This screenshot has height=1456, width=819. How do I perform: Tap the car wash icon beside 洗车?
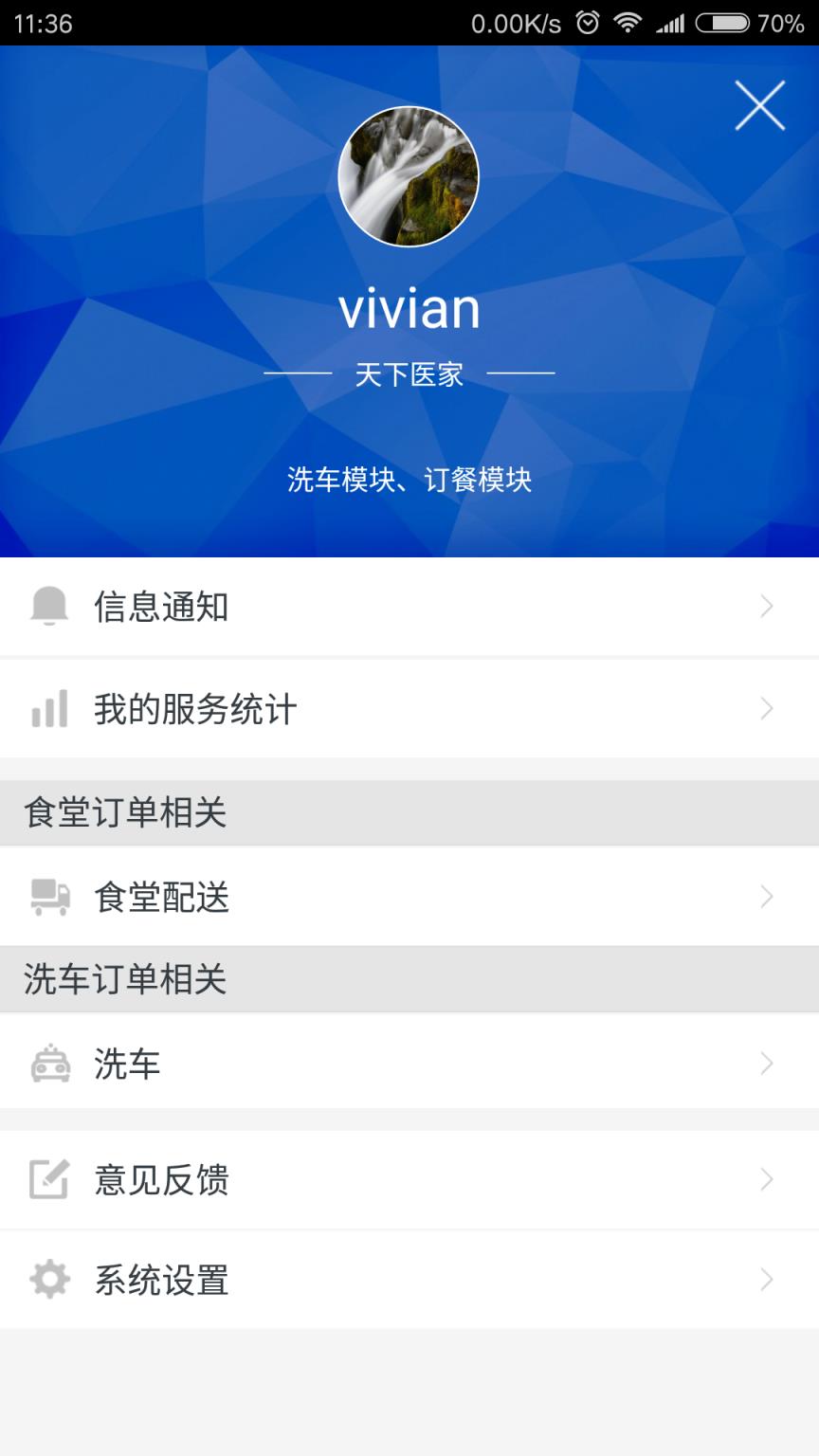tap(50, 1063)
